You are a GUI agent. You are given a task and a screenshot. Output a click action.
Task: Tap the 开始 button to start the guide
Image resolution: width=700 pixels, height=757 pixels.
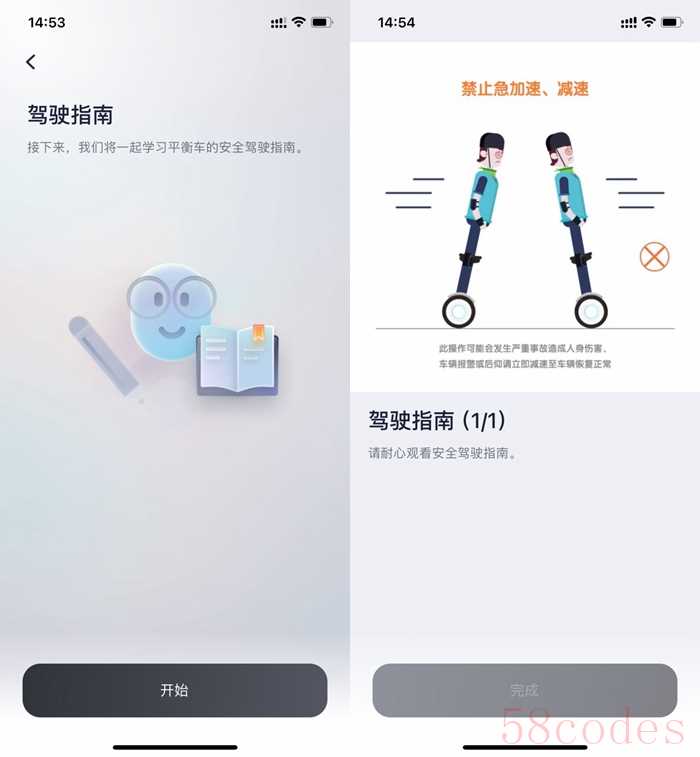(175, 690)
